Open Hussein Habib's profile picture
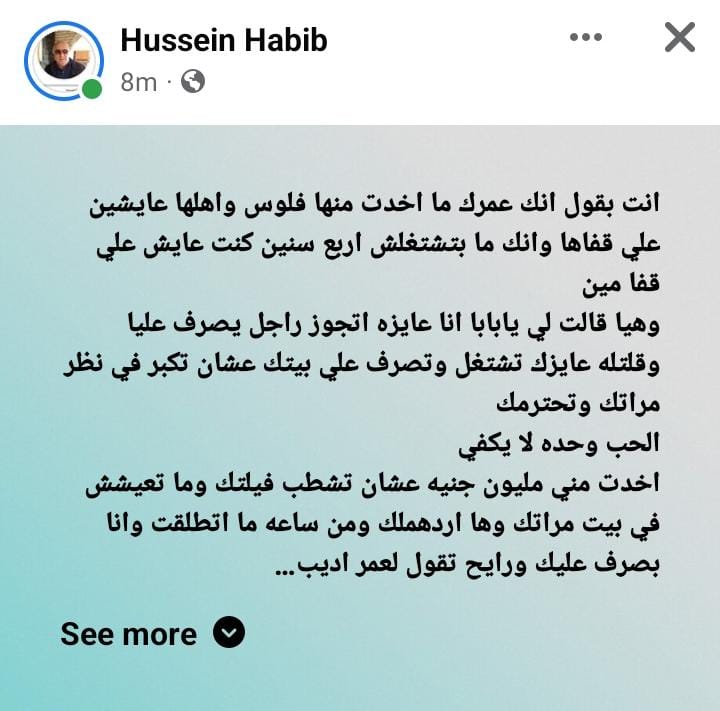 coord(64,60)
